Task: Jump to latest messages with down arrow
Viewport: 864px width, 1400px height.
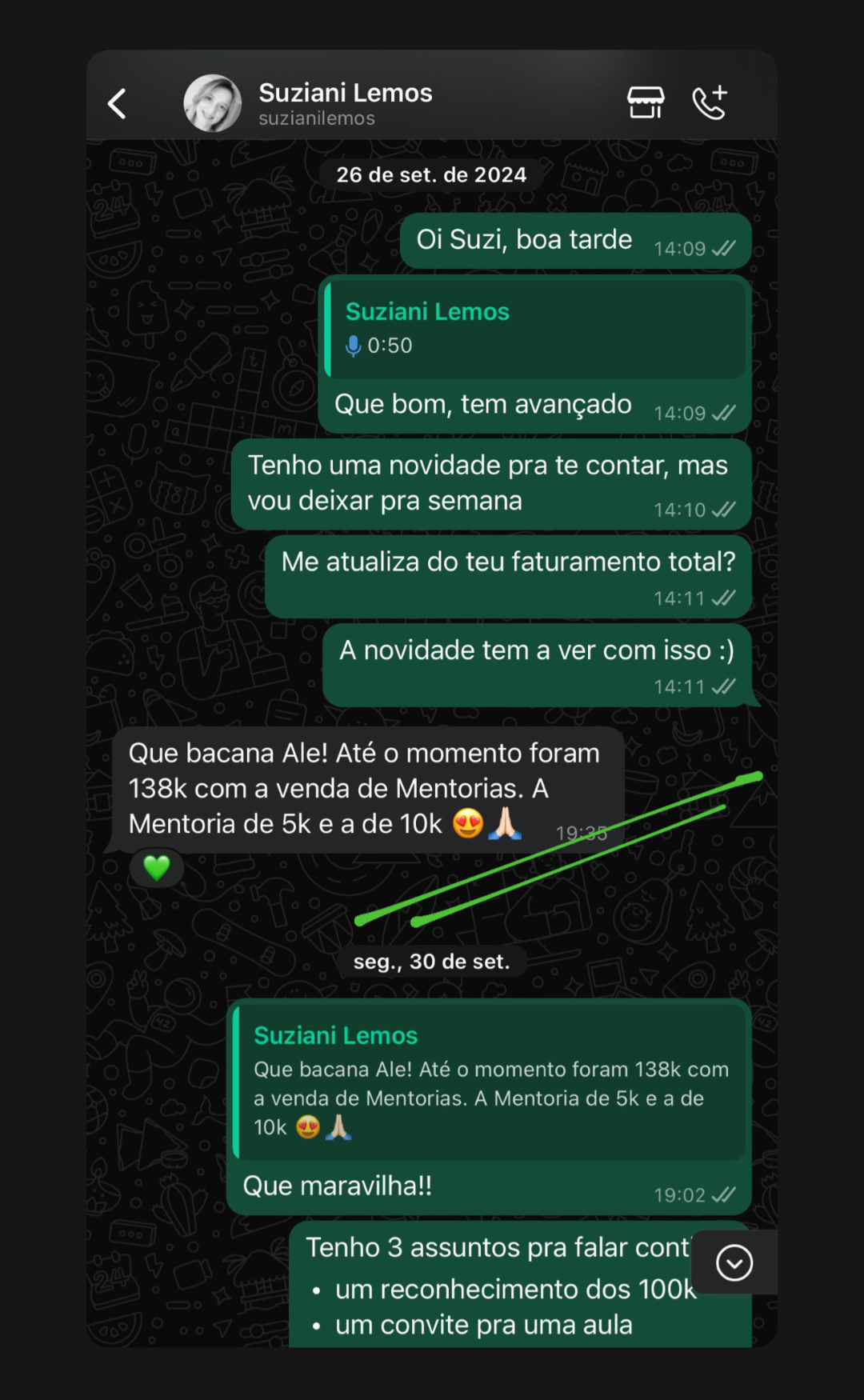Action: pyautogui.click(x=734, y=1263)
